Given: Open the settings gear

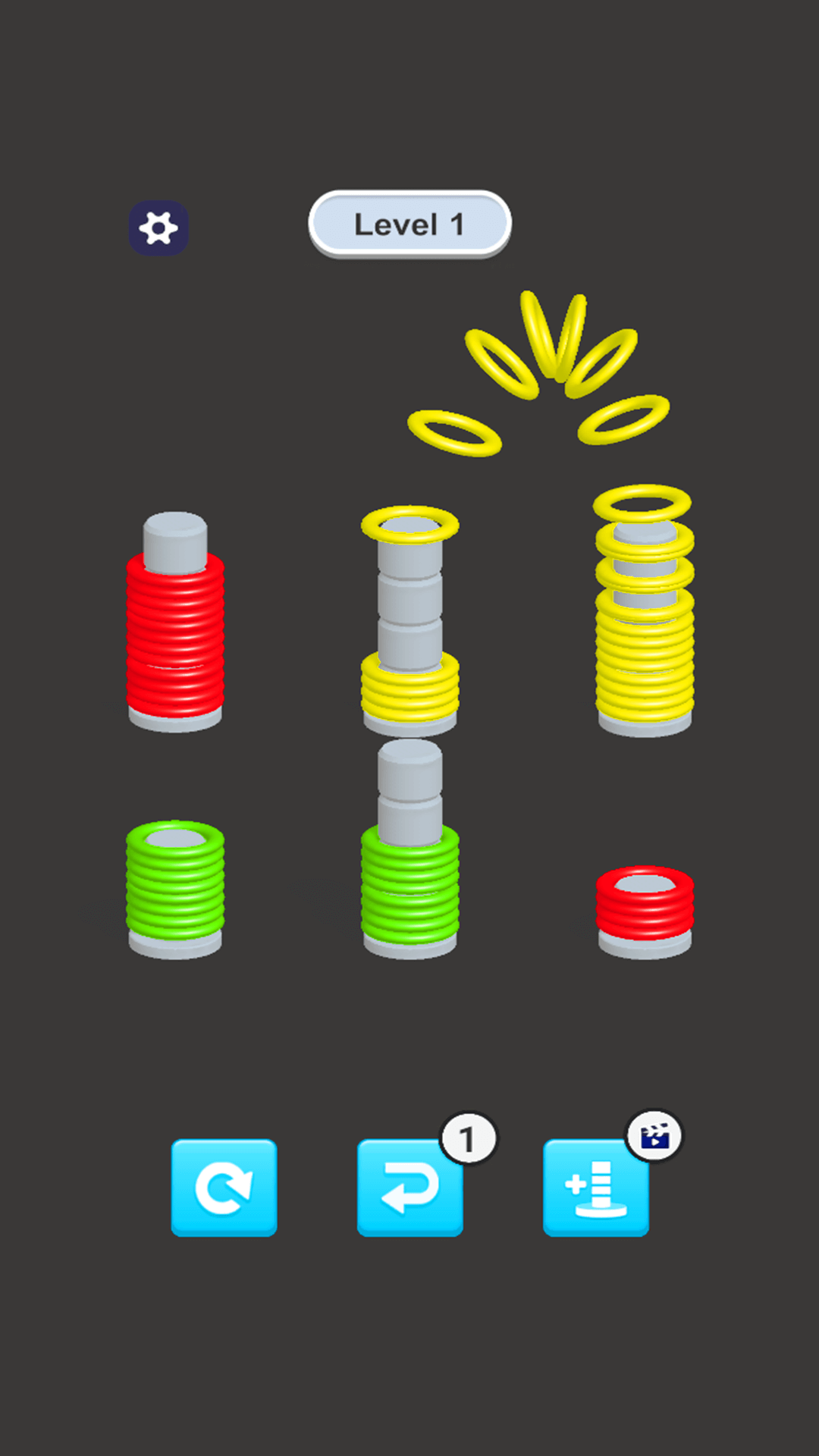Looking at the screenshot, I should 158,228.
